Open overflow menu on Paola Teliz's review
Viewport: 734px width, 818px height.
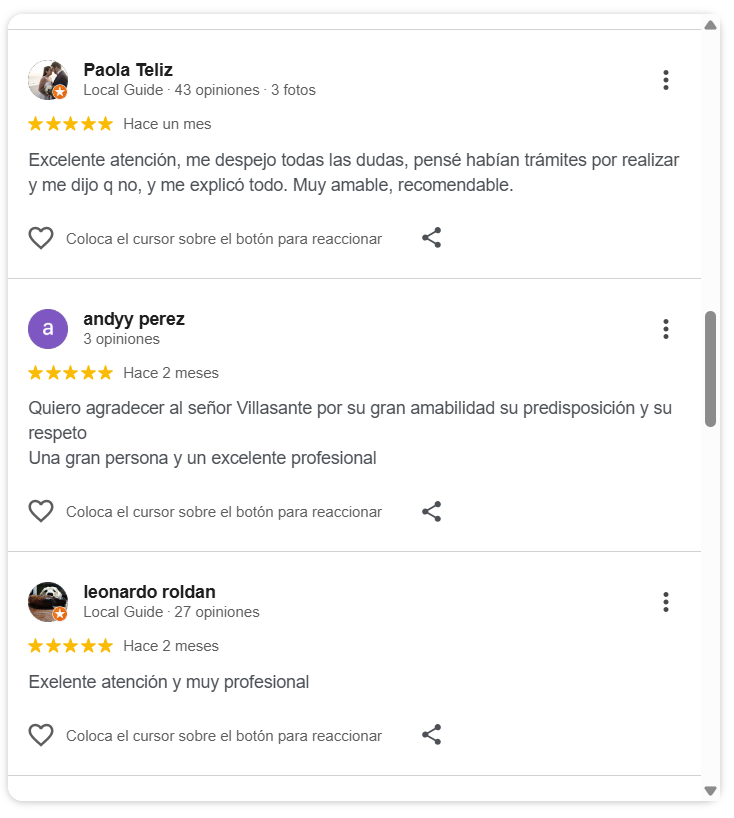(x=666, y=80)
